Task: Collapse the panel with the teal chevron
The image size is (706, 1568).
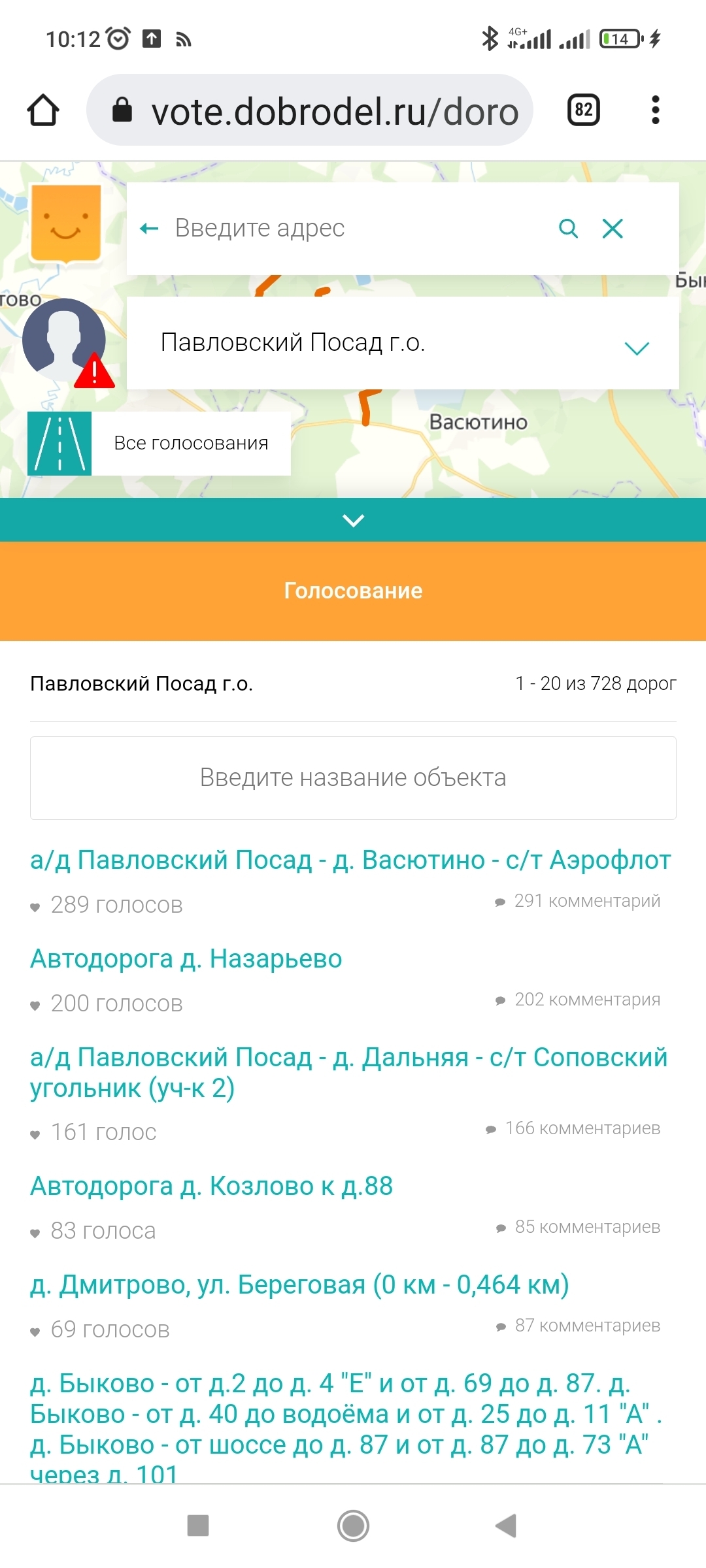Action: coord(353,520)
